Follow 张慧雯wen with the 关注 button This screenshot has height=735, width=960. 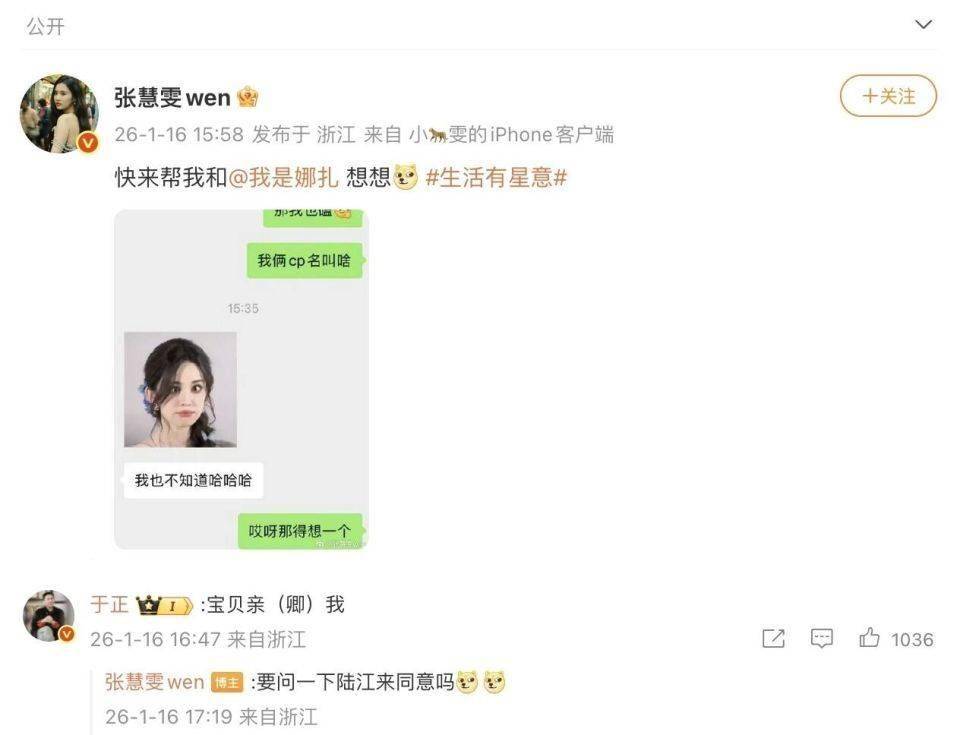click(888, 97)
